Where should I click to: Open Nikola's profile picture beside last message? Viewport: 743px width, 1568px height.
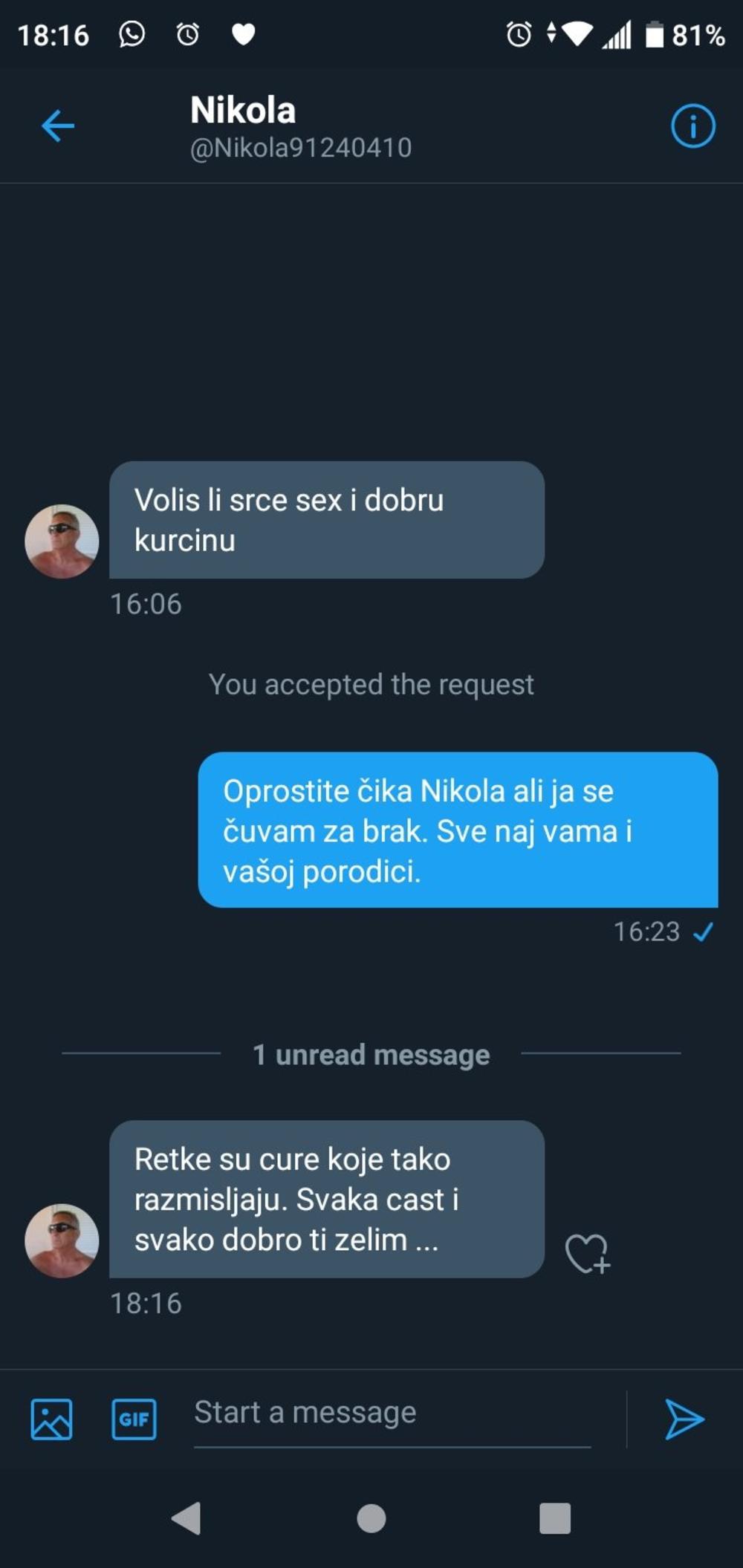coord(62,1240)
